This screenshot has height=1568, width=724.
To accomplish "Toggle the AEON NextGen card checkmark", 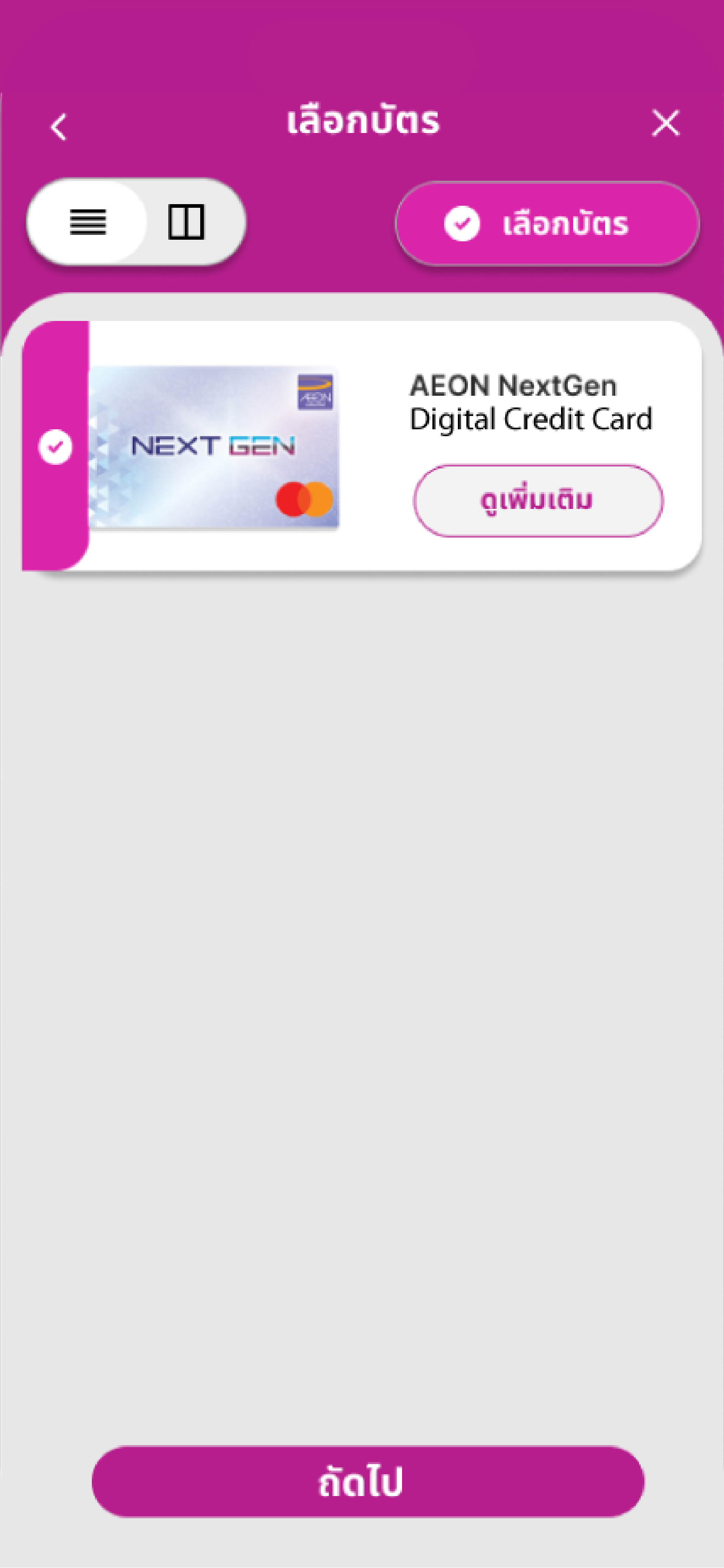I will tap(55, 447).
